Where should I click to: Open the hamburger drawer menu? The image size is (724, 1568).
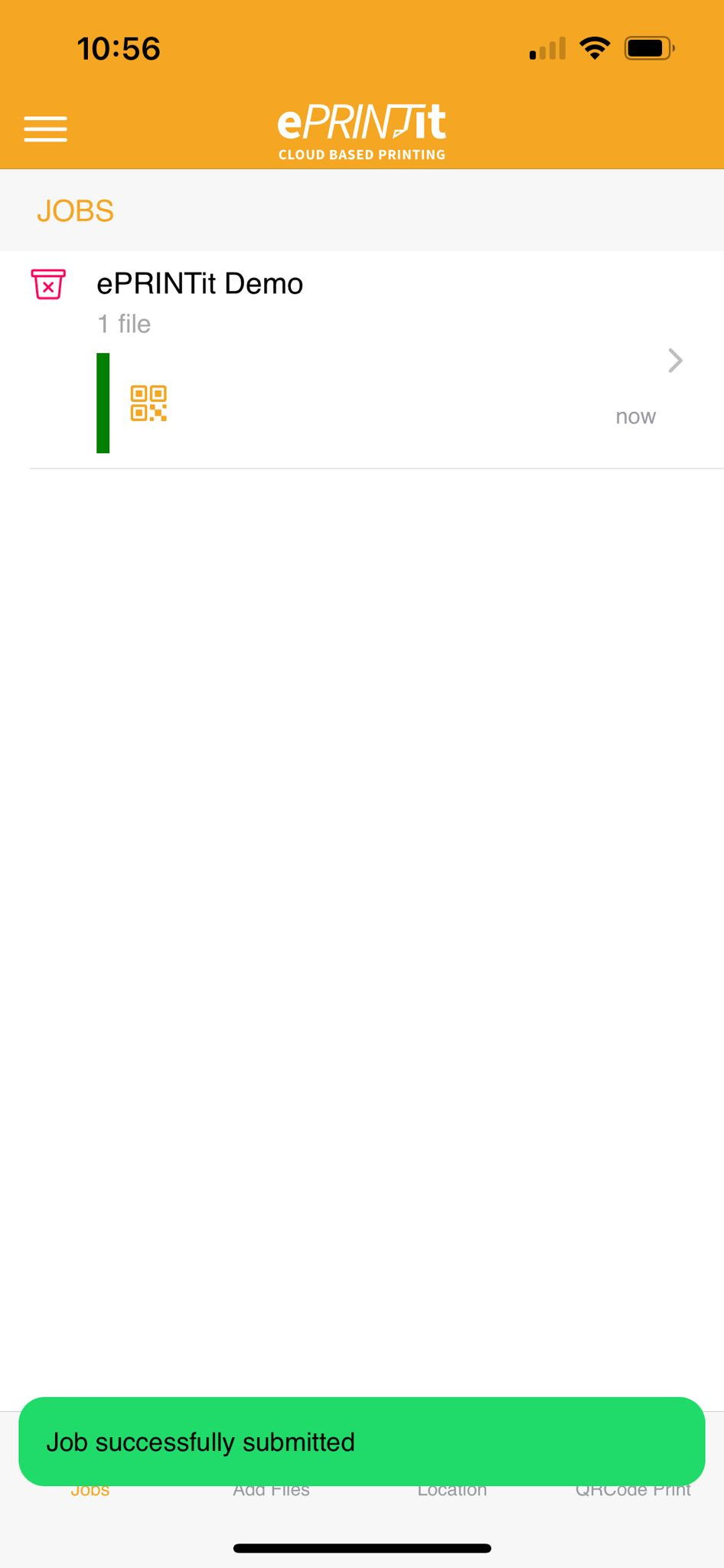[45, 129]
